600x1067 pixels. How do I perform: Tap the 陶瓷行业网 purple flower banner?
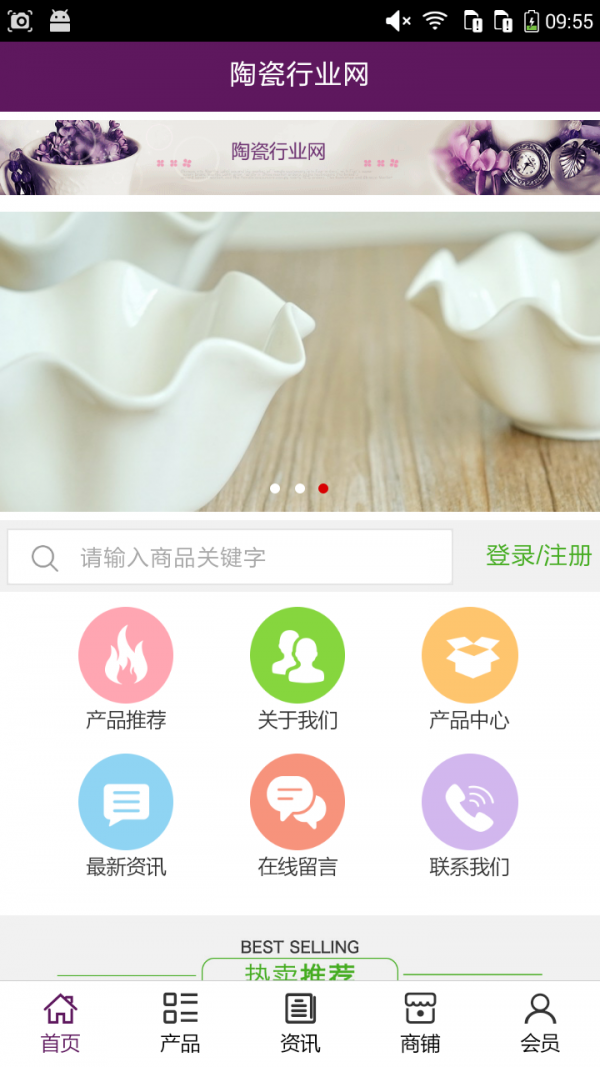click(300, 157)
